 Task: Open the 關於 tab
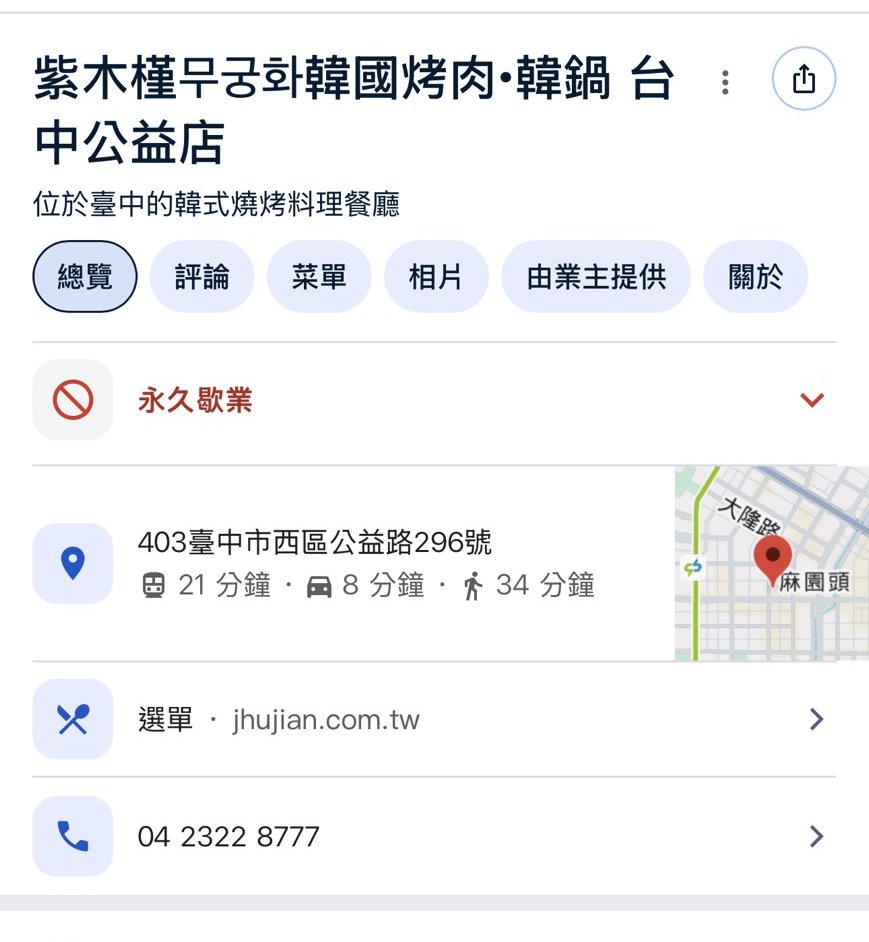click(755, 277)
